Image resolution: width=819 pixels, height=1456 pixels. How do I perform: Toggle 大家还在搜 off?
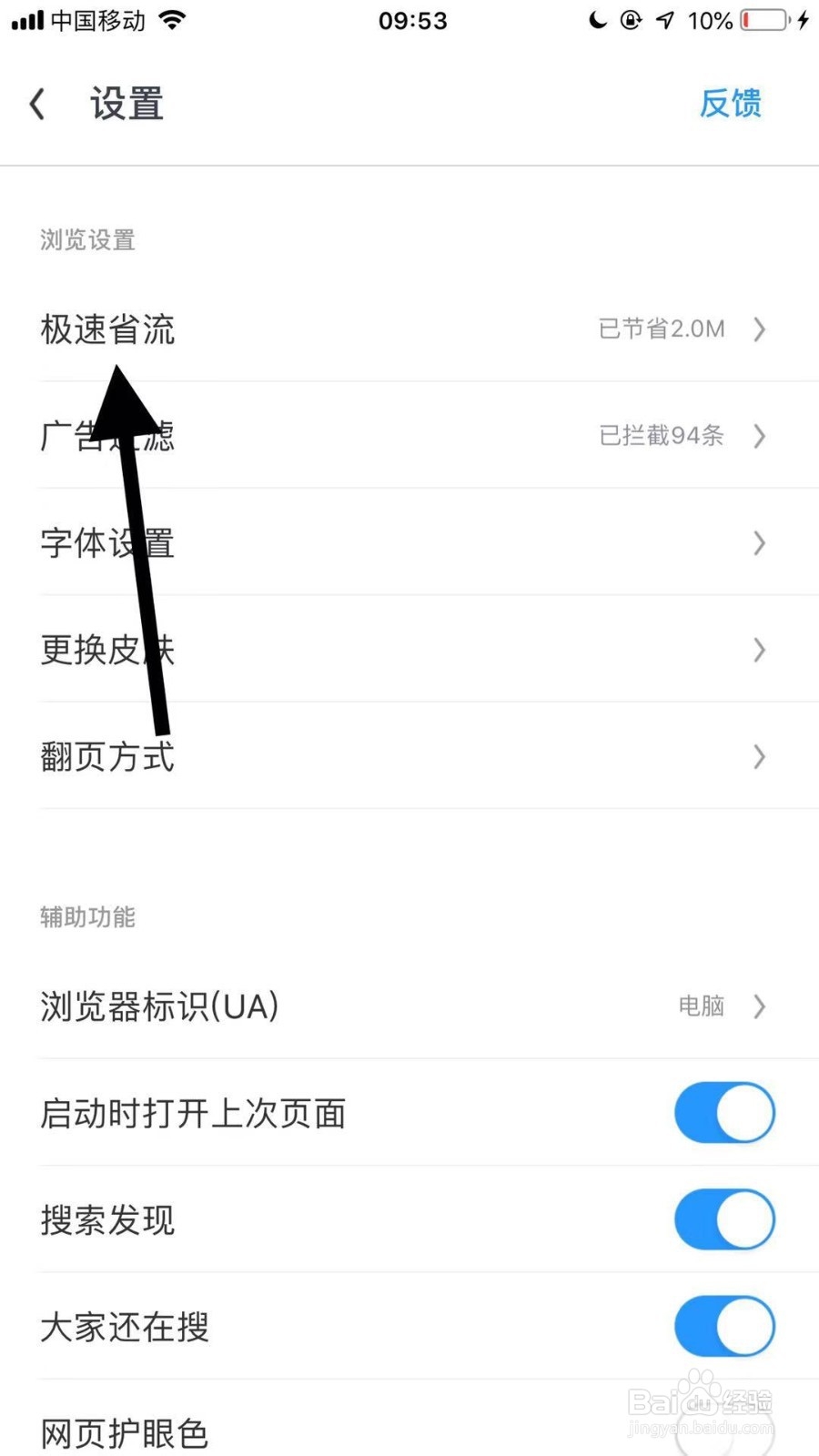click(723, 1327)
